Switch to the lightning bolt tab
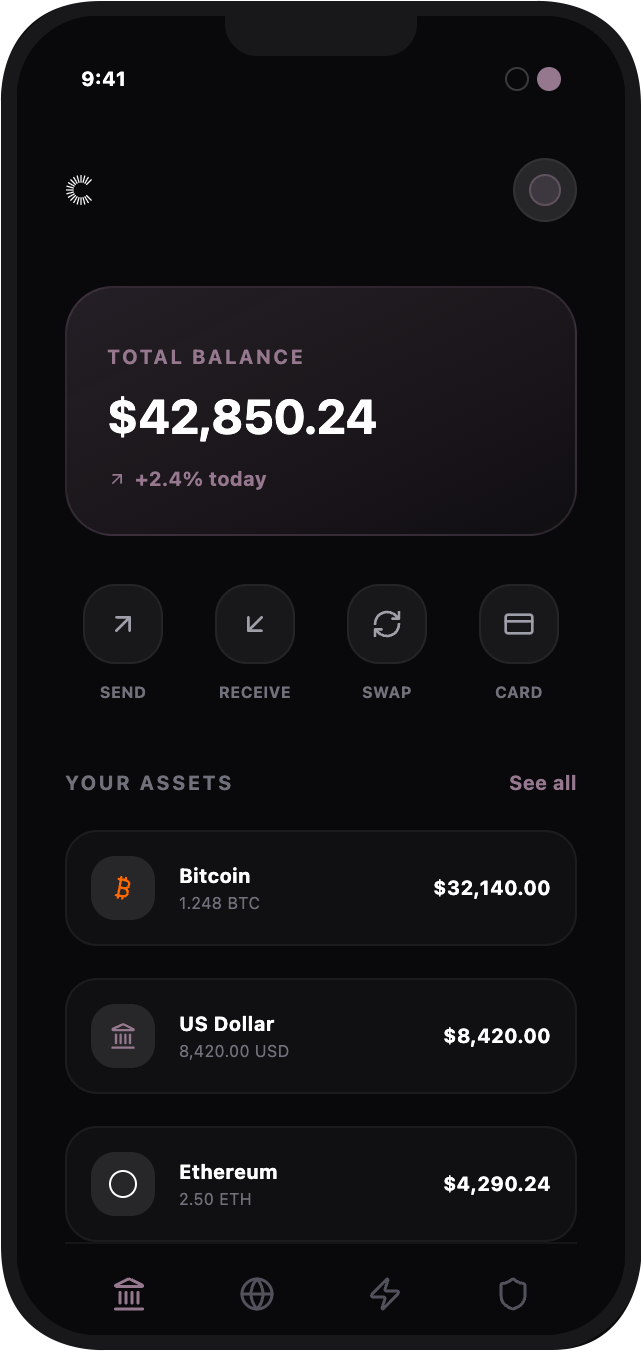 tap(385, 1295)
